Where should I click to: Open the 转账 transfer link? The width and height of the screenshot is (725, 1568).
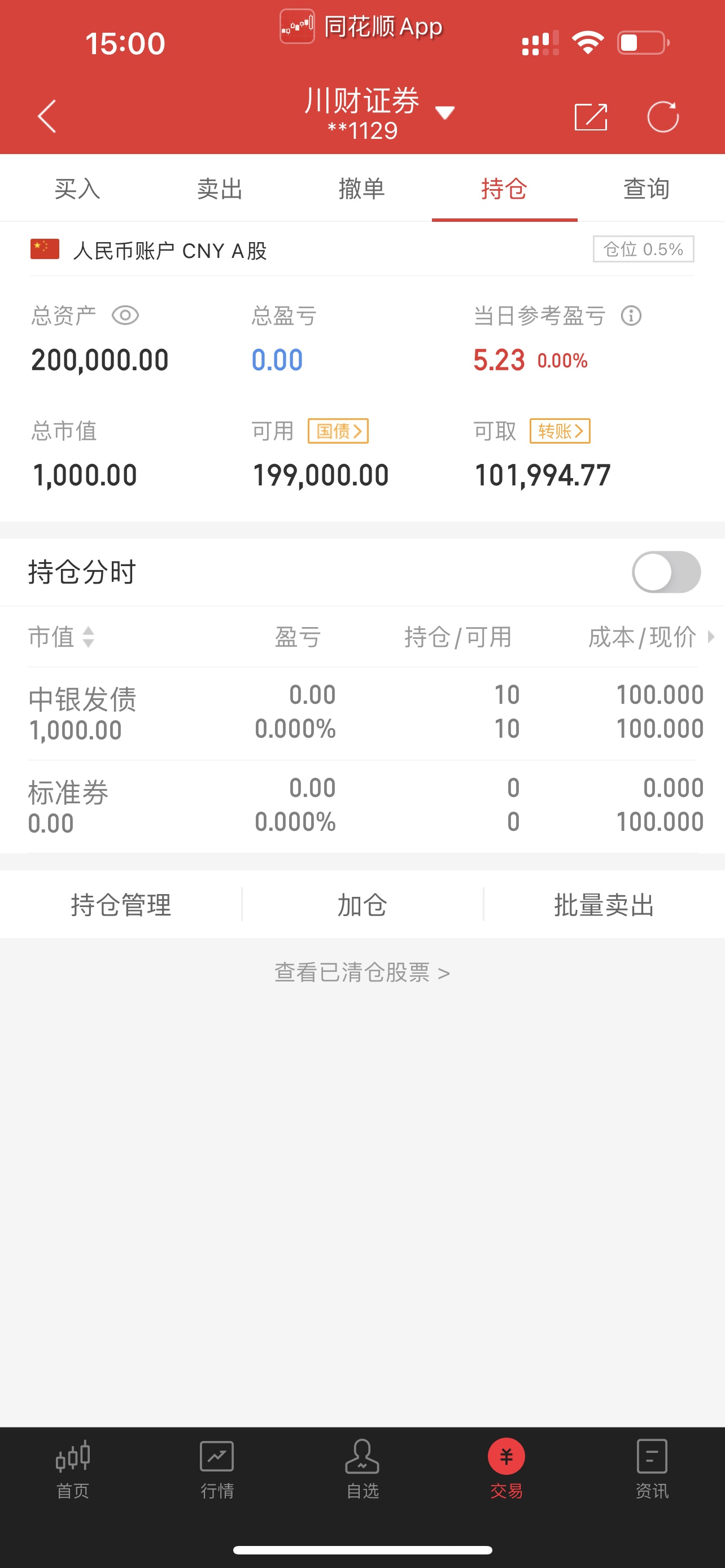(560, 431)
